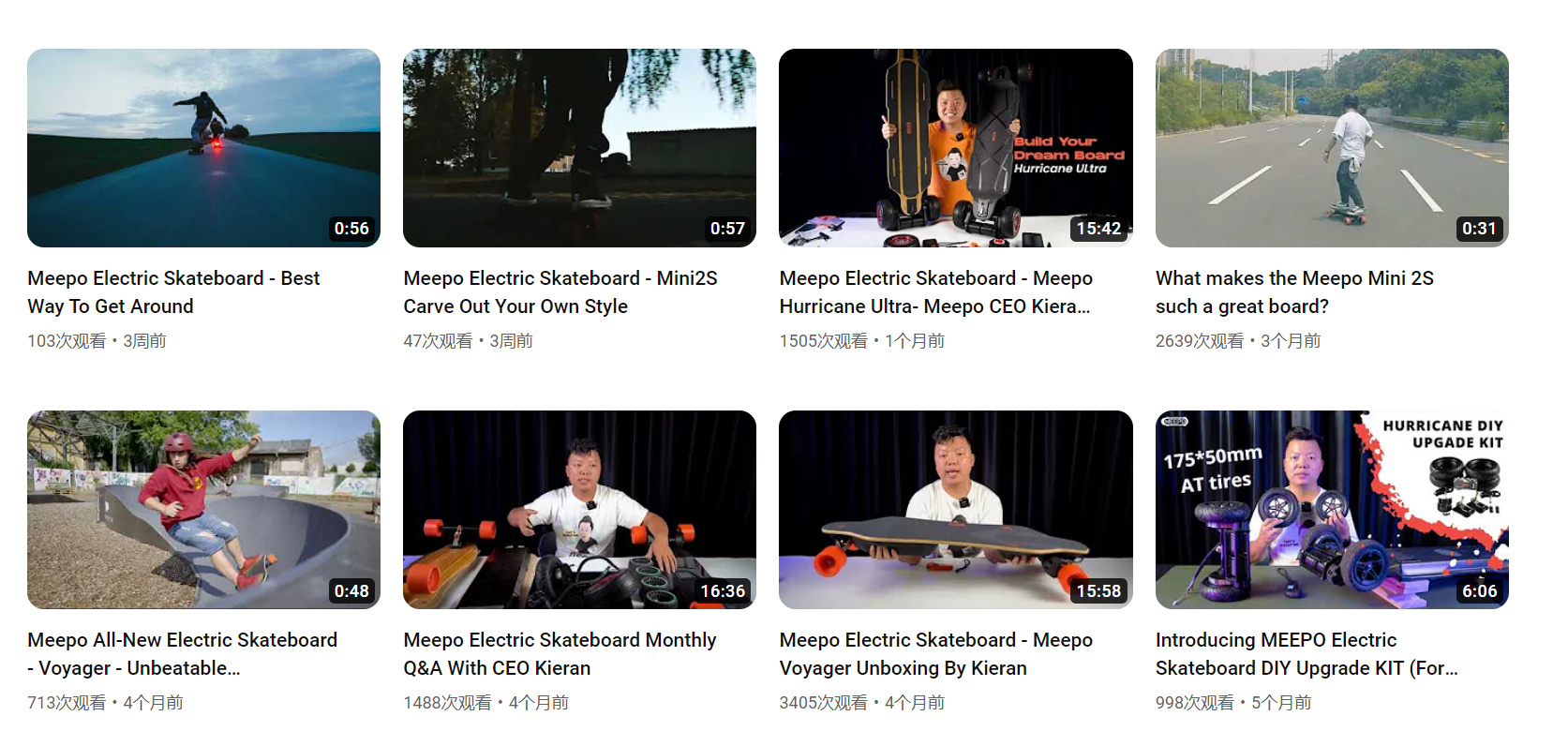
Task: Watch 'What makes the Meepo Mini 2S such a great board?'
Action: tap(1332, 148)
